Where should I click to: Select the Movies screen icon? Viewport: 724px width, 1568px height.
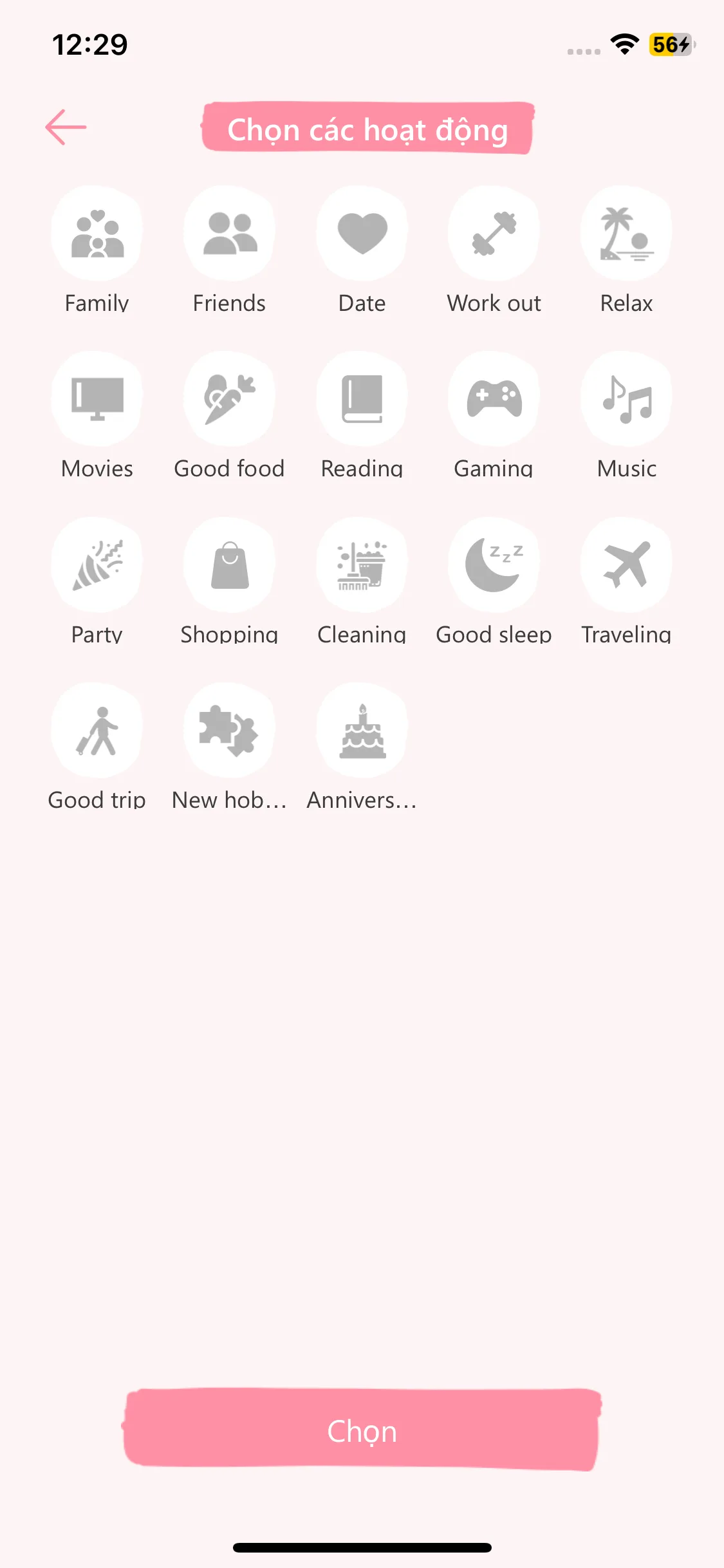click(x=97, y=398)
